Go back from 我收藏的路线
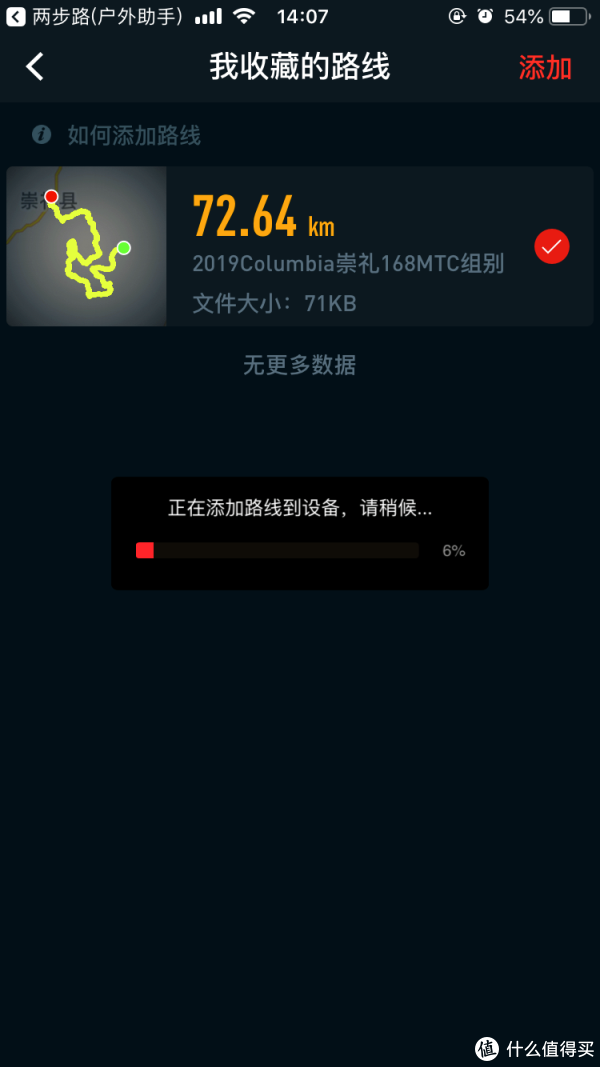Screen dimensions: 600x1067 35,67
